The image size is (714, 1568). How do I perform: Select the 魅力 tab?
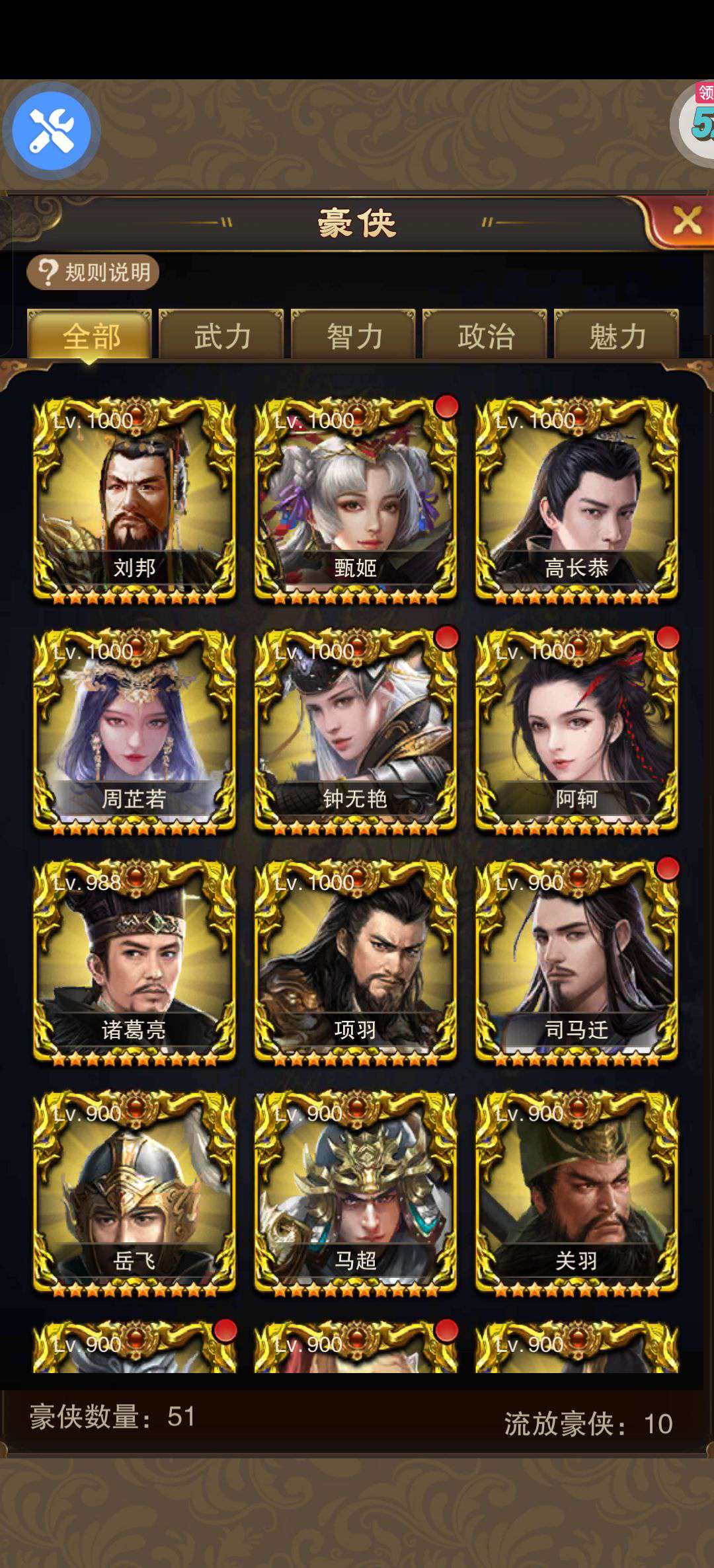[617, 336]
